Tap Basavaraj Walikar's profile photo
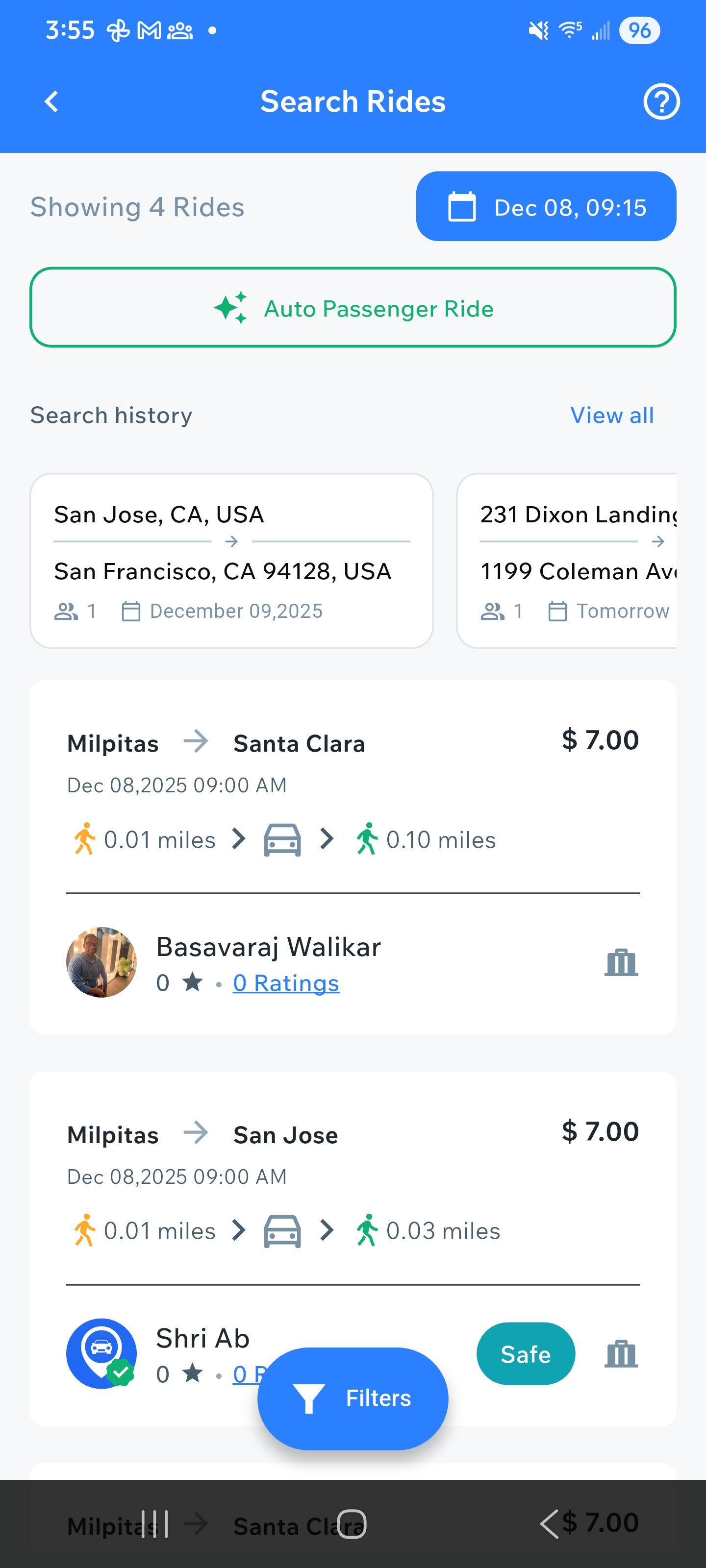 coord(101,962)
